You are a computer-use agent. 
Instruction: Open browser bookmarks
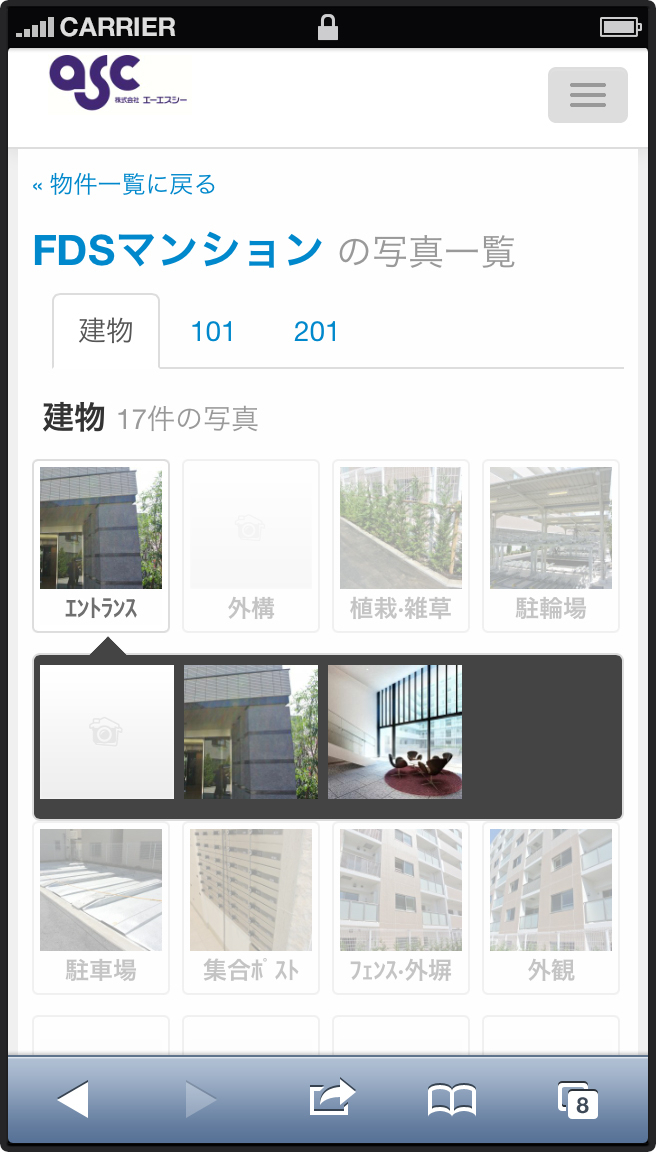point(452,1101)
